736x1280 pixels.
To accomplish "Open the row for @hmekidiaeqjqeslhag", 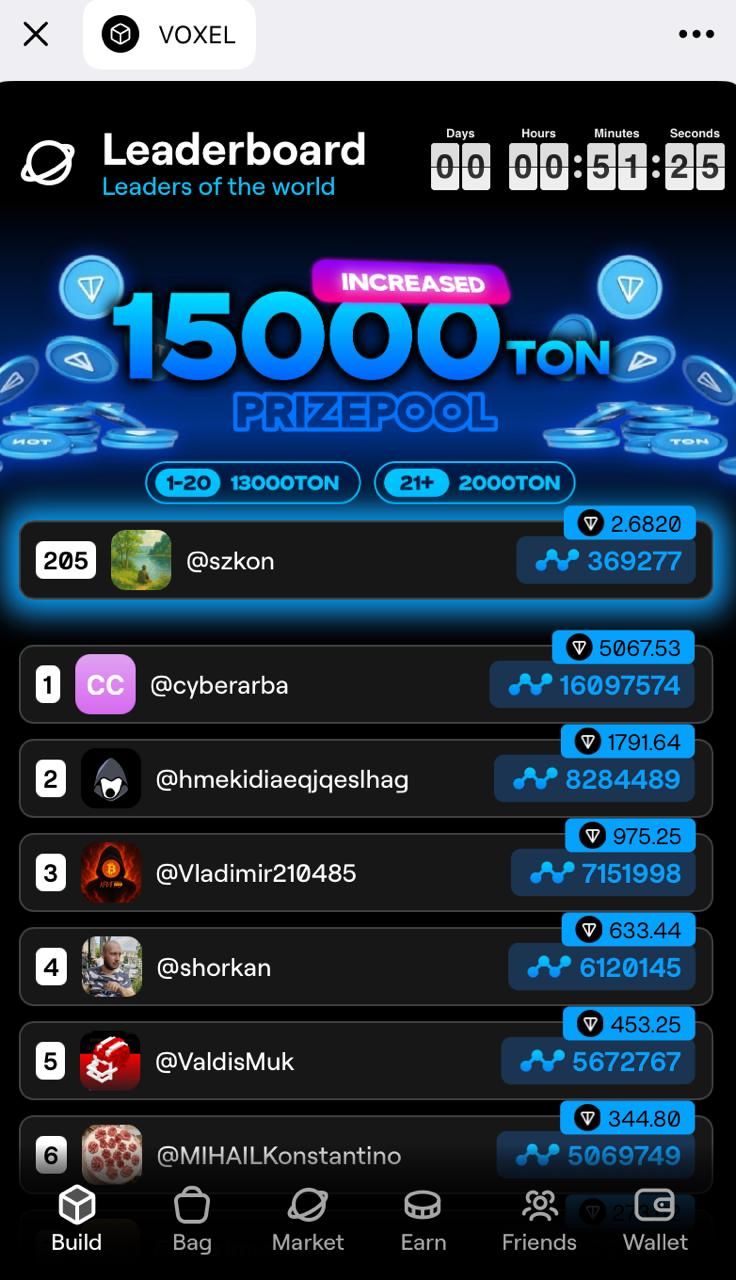I will coord(300,779).
